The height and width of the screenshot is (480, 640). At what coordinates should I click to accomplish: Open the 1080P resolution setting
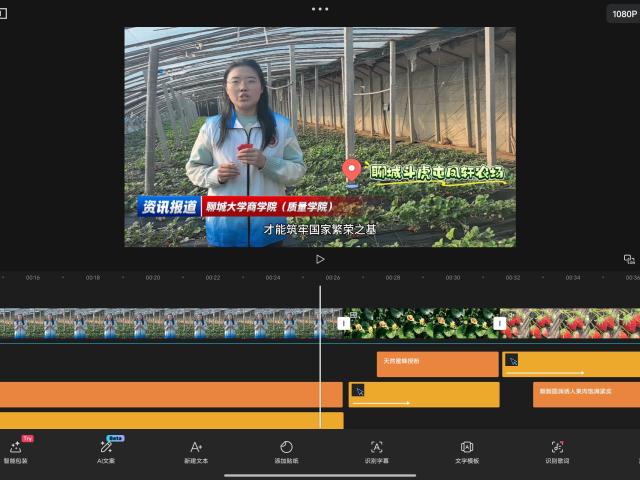(x=622, y=14)
